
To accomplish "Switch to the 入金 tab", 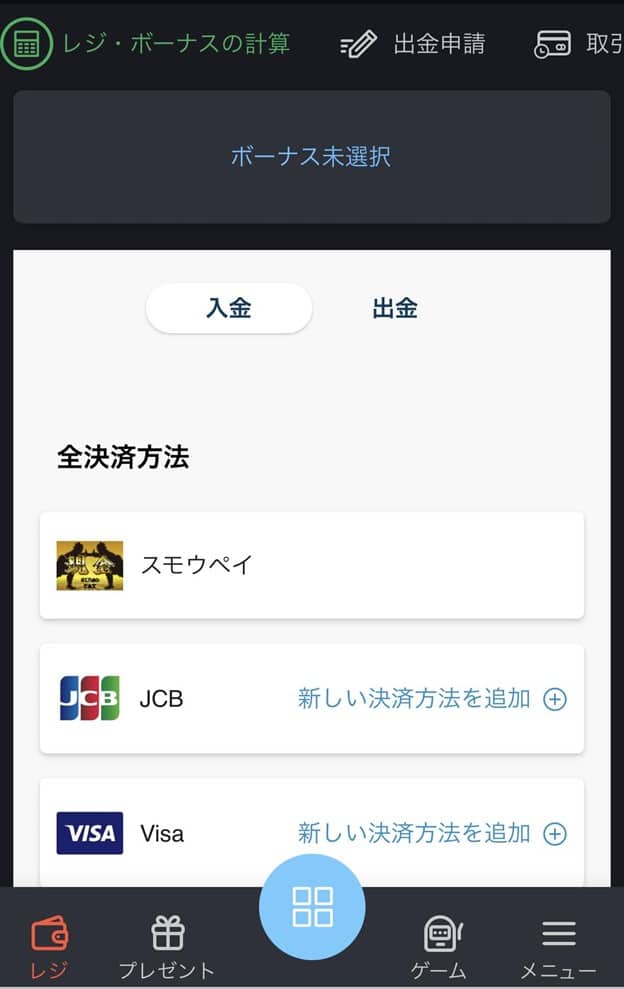I will [229, 308].
